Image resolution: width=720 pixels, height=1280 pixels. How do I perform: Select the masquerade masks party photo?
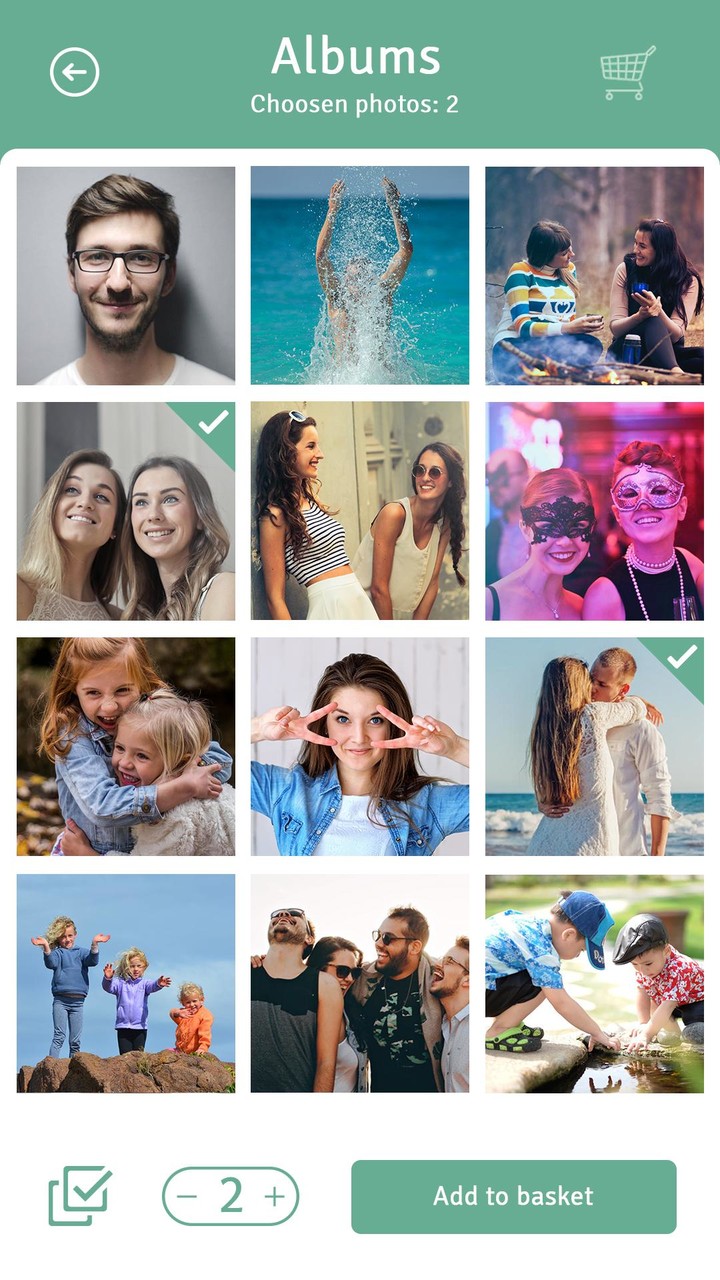click(594, 512)
